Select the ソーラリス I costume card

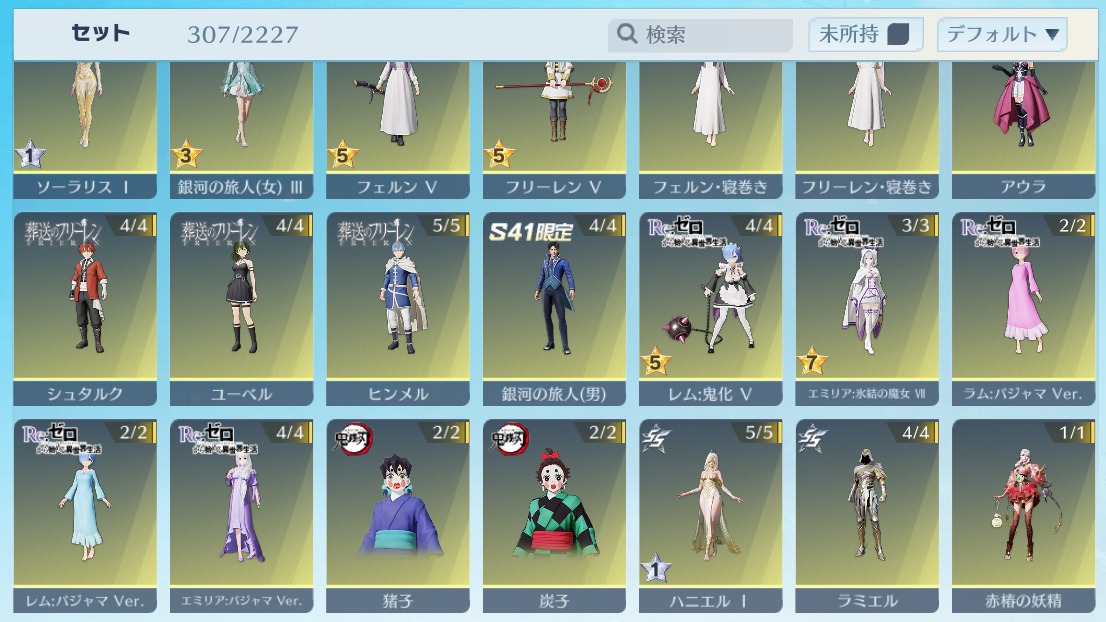[85, 125]
